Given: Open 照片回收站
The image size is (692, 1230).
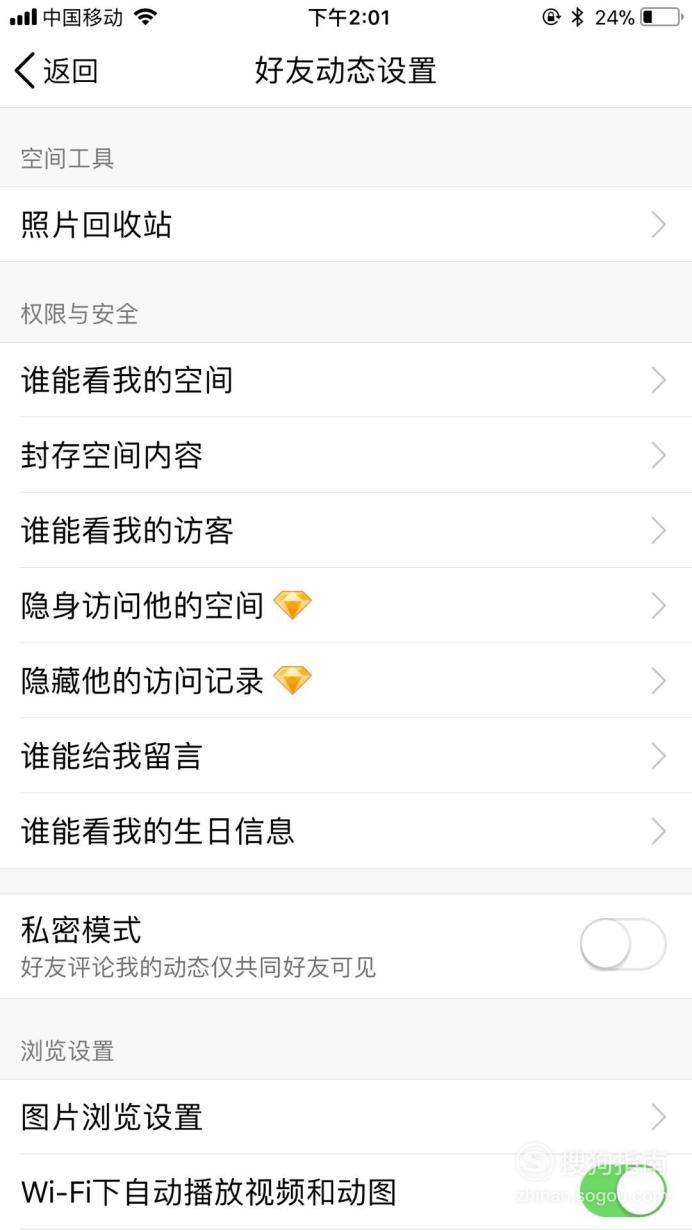Looking at the screenshot, I should (x=346, y=225).
